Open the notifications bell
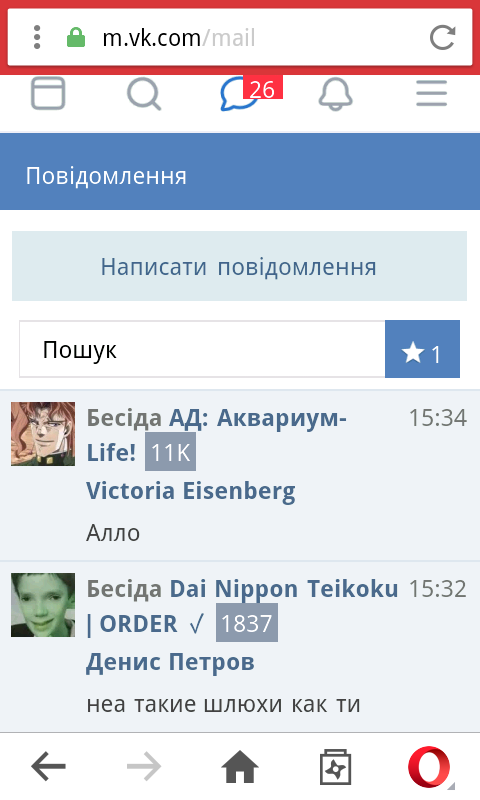The height and width of the screenshot is (800, 480). 335,94
